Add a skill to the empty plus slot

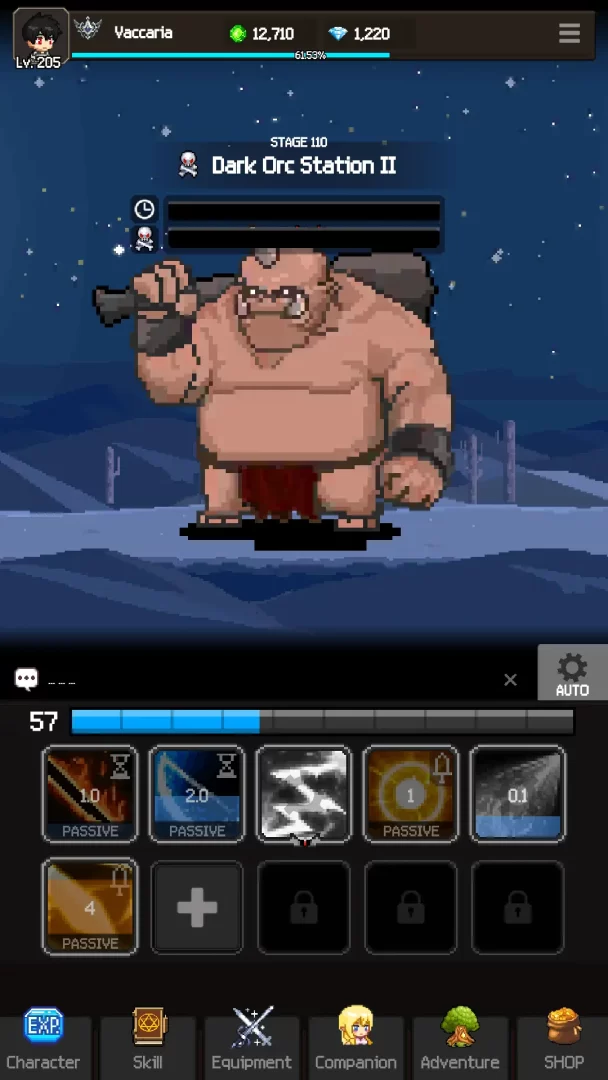[x=197, y=907]
